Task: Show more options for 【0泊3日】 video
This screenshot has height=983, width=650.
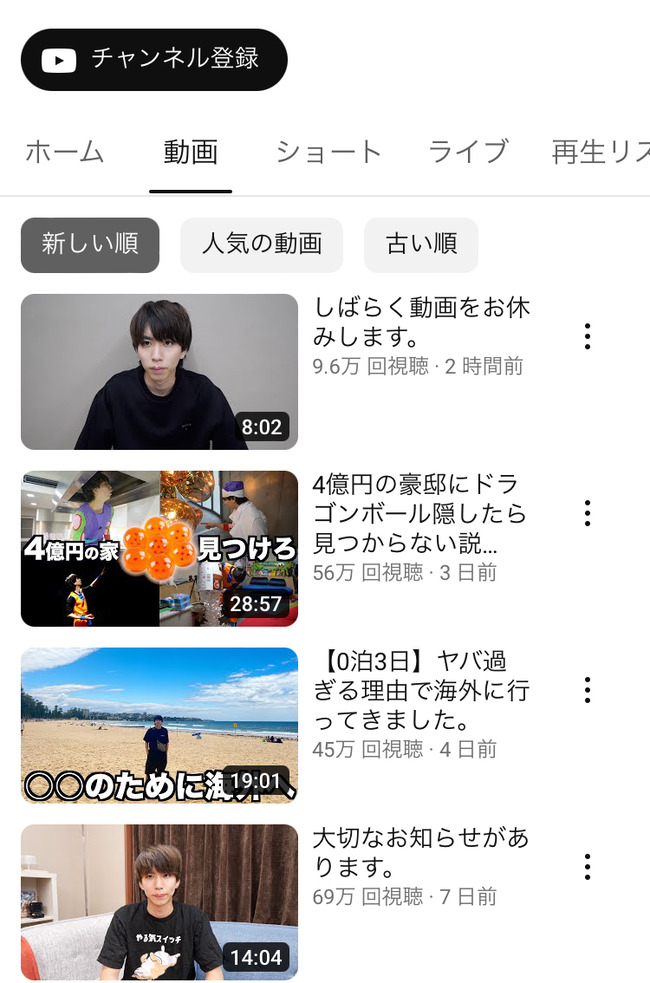Action: point(587,690)
